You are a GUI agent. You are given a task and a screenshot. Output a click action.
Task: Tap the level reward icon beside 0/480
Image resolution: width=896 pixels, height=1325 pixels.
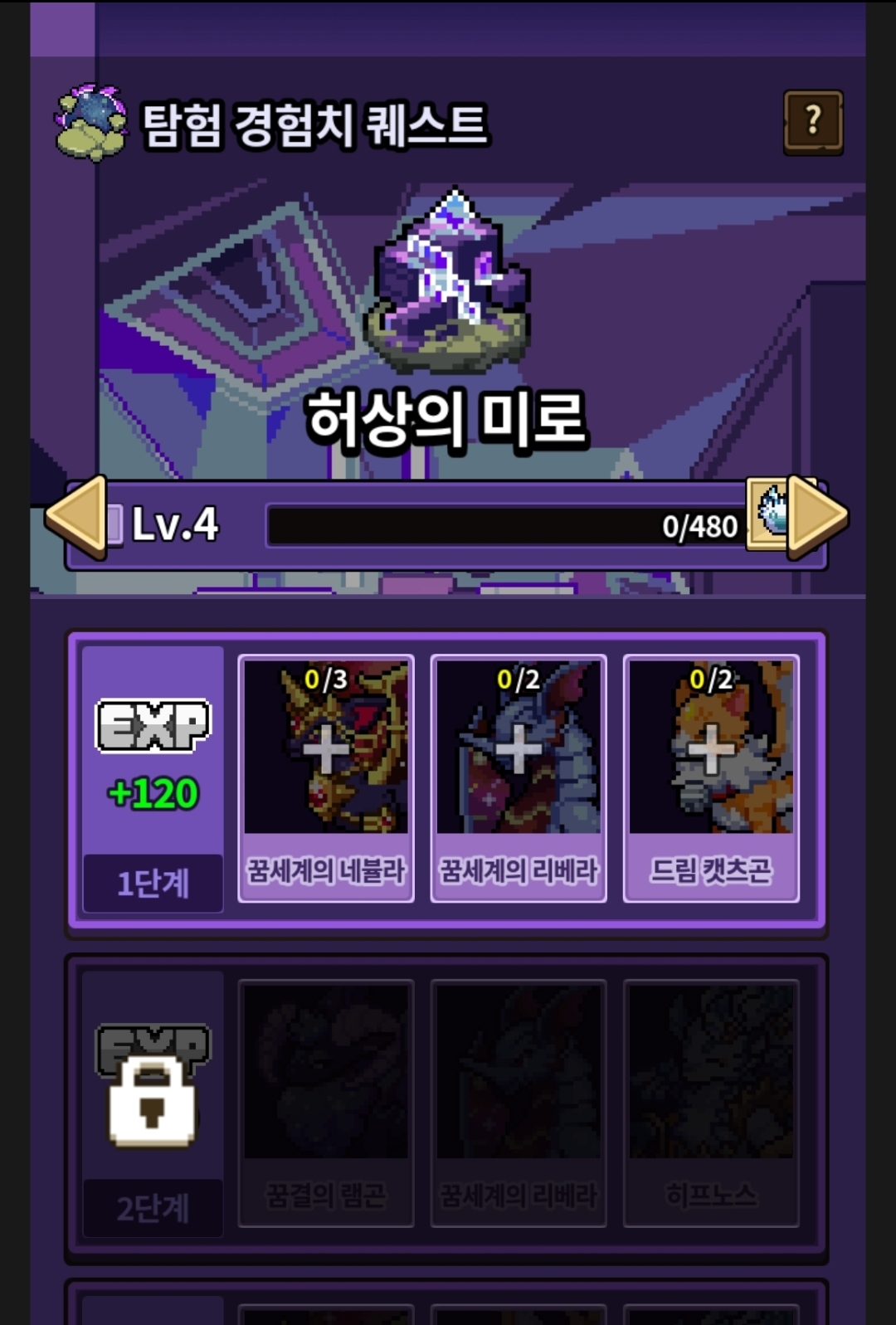769,514
